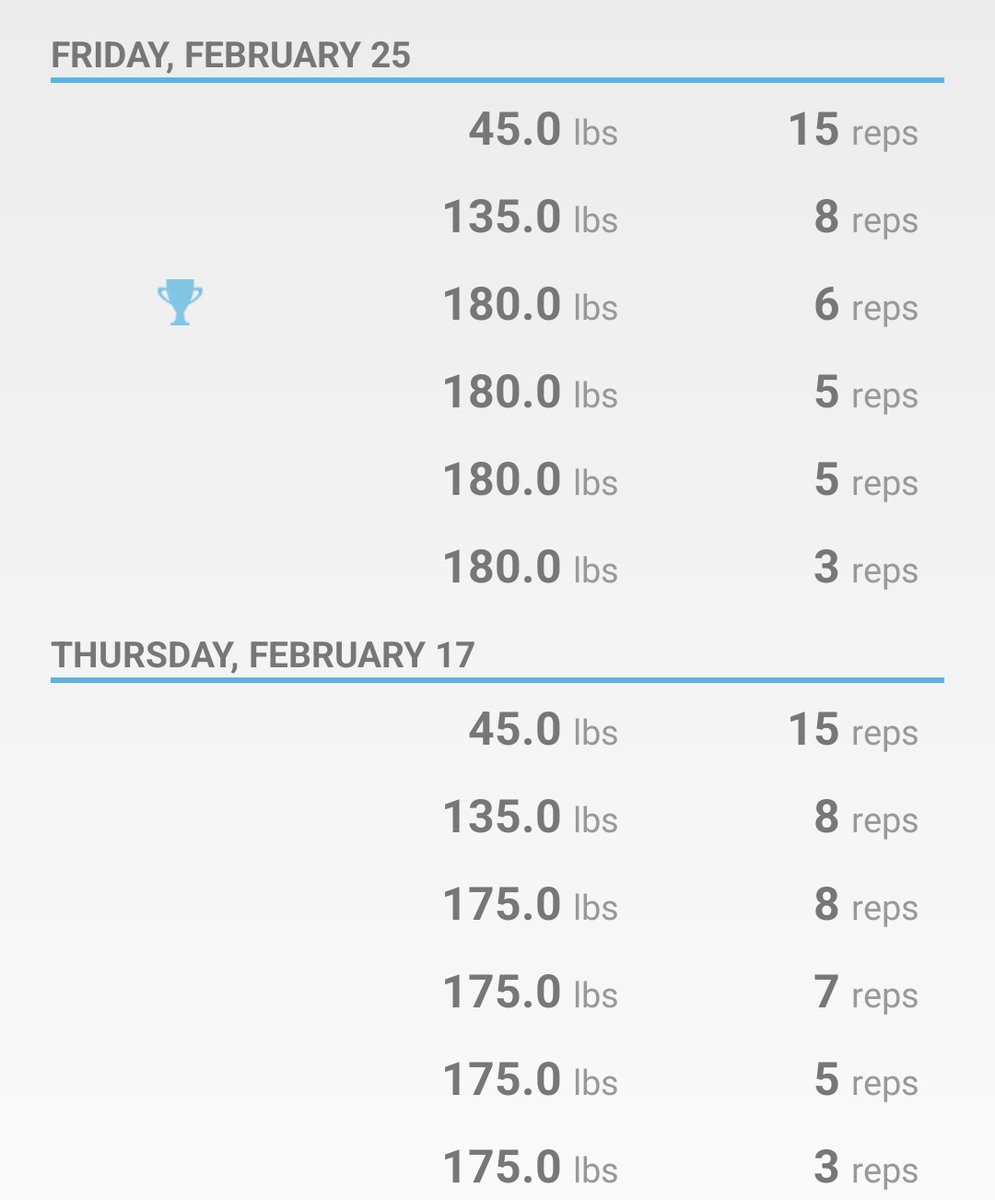Open February 17's 45.0 lbs 15 reps set
The width and height of the screenshot is (995, 1200).
click(x=497, y=729)
